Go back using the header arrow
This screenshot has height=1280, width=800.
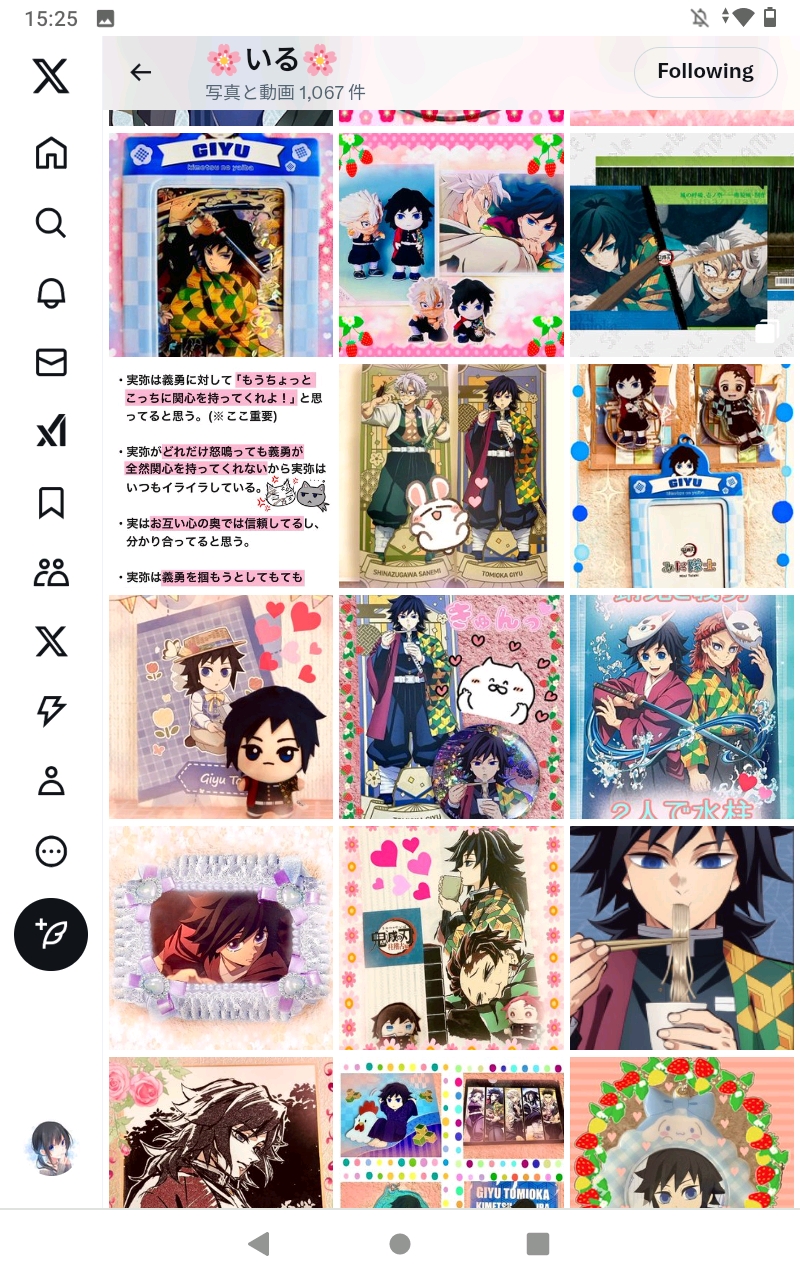coord(141,72)
